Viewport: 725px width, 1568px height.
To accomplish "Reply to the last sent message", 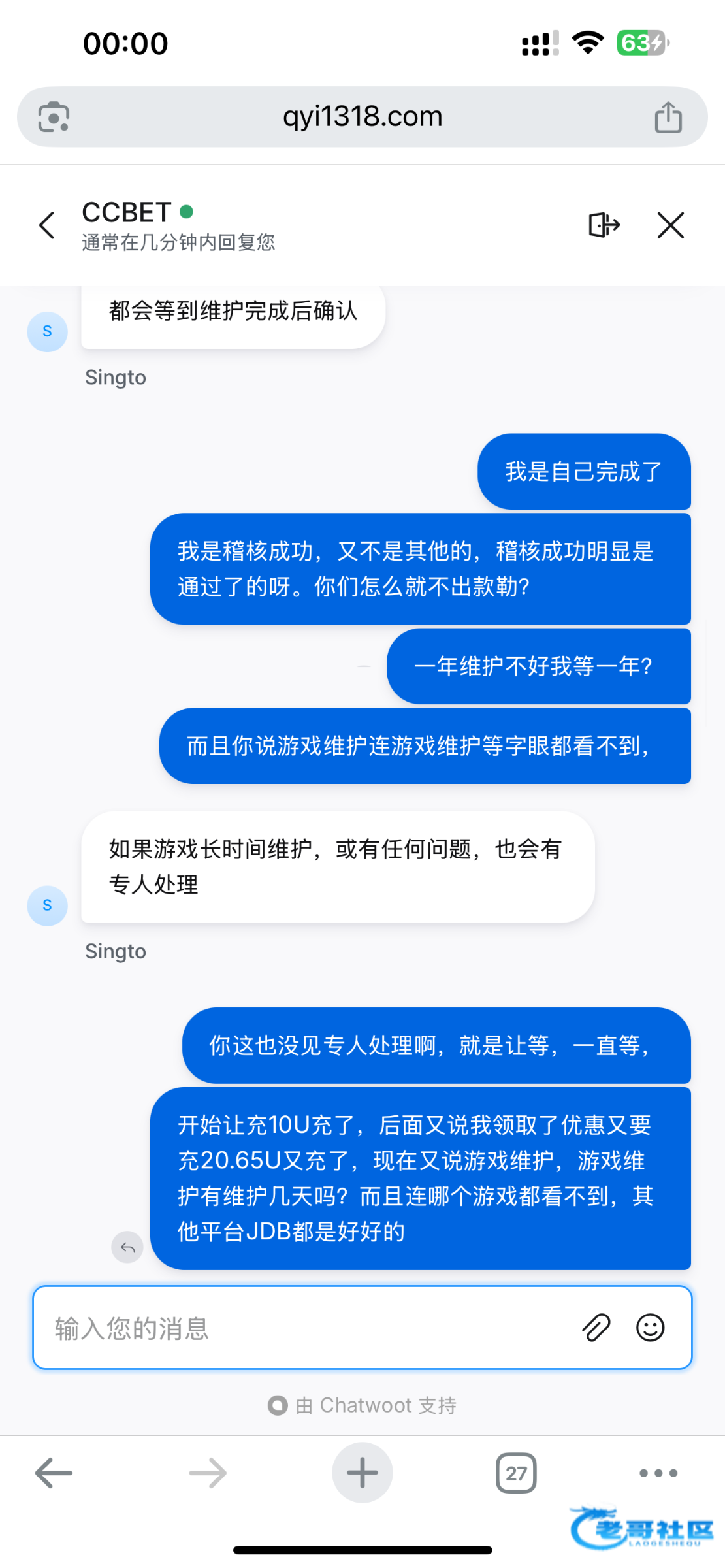I will coord(127,1247).
